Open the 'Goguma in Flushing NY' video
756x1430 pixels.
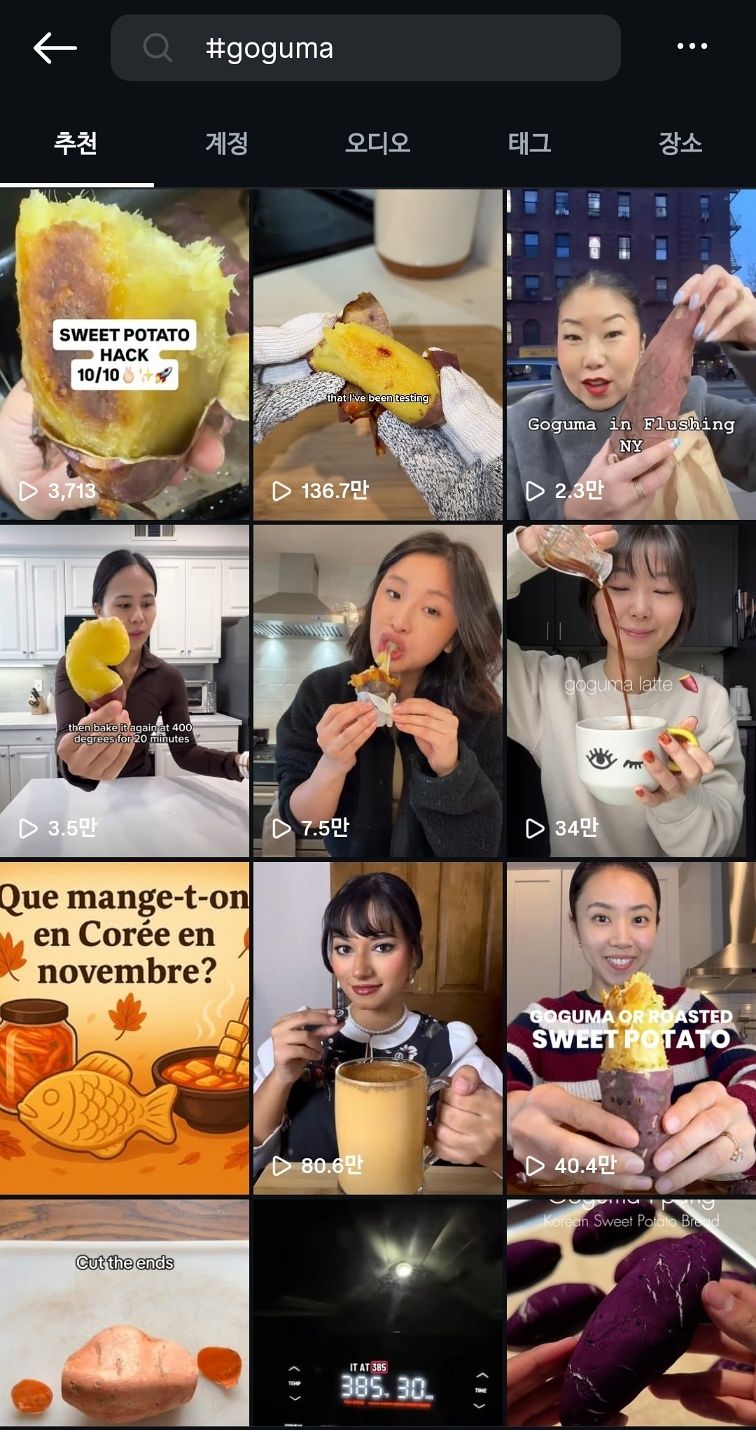(630, 352)
